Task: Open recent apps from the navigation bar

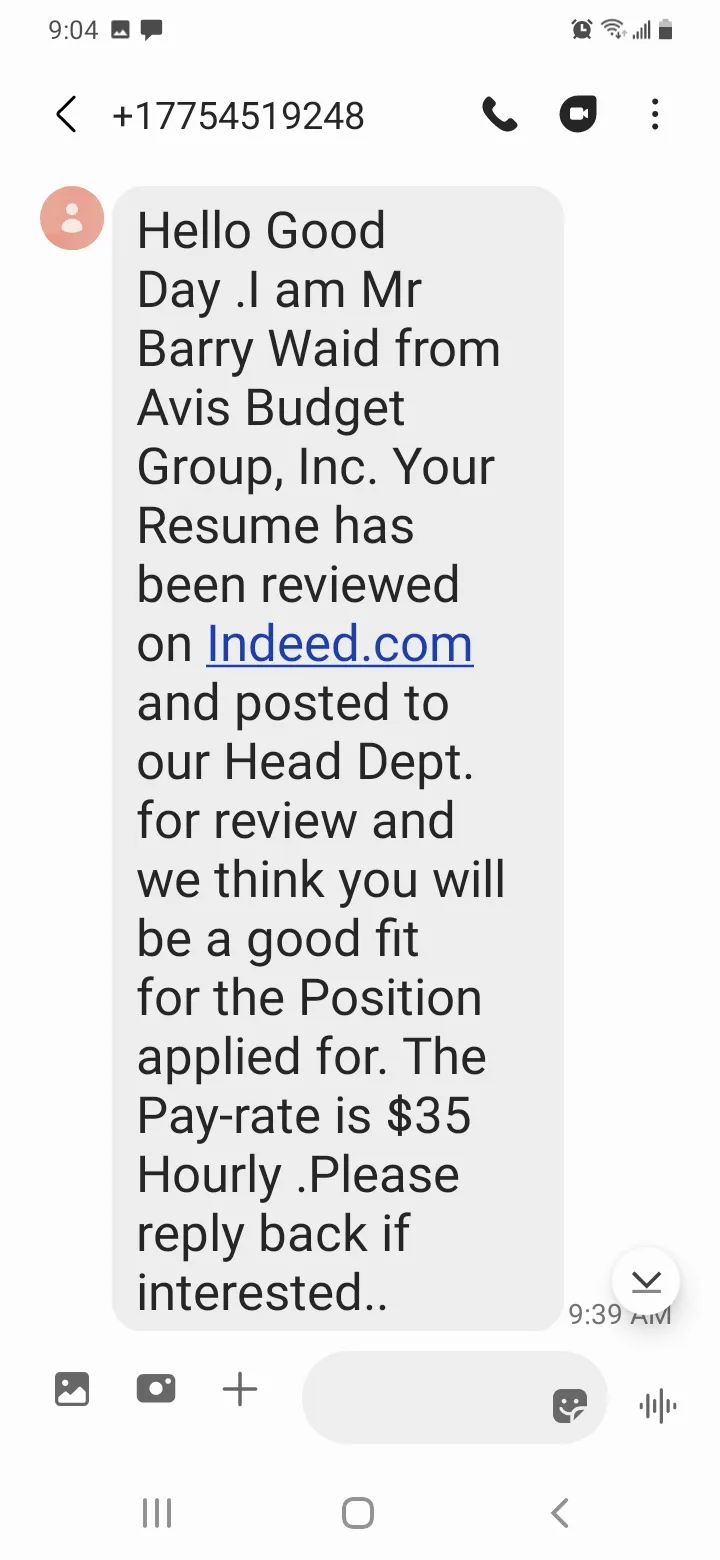Action: [x=157, y=1513]
